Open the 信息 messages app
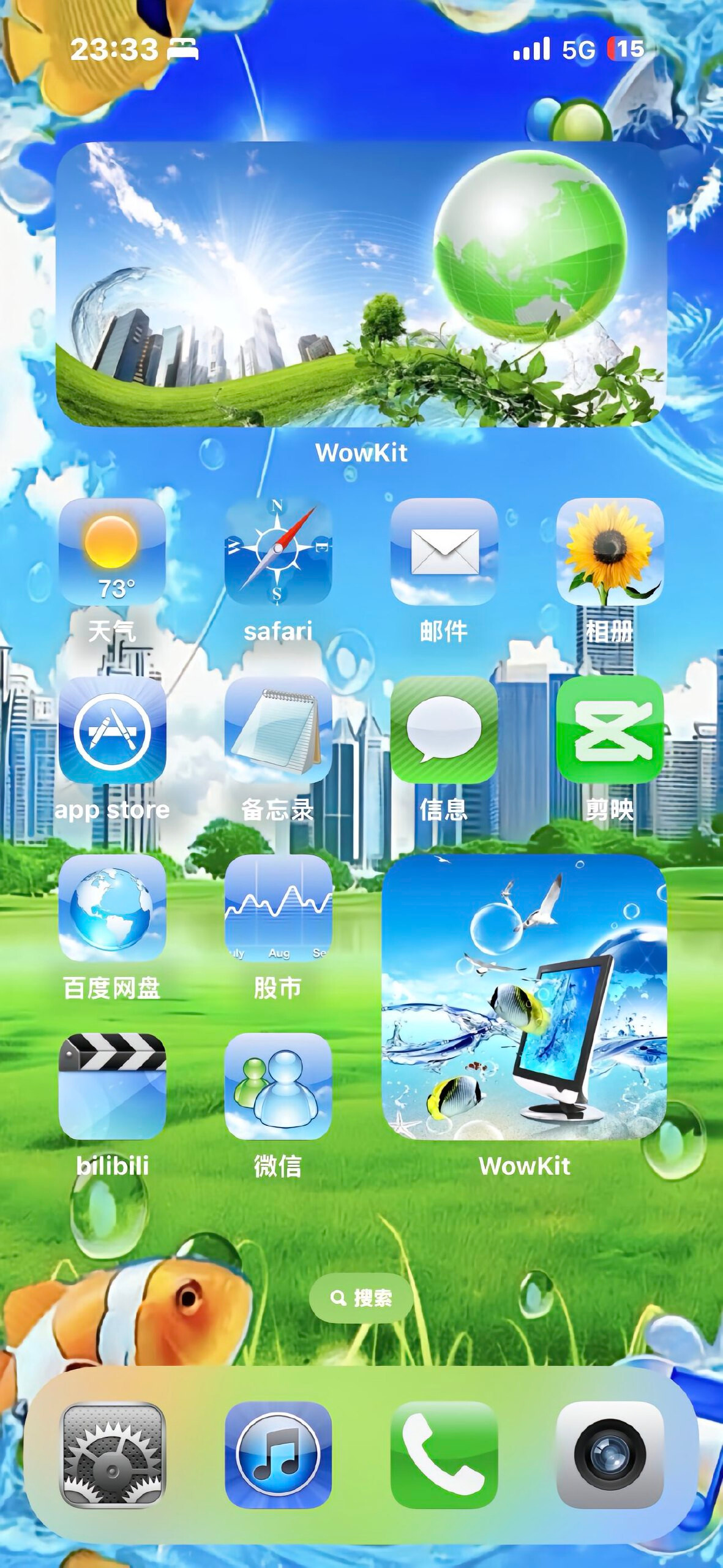The height and width of the screenshot is (1568, 723). pos(444,730)
